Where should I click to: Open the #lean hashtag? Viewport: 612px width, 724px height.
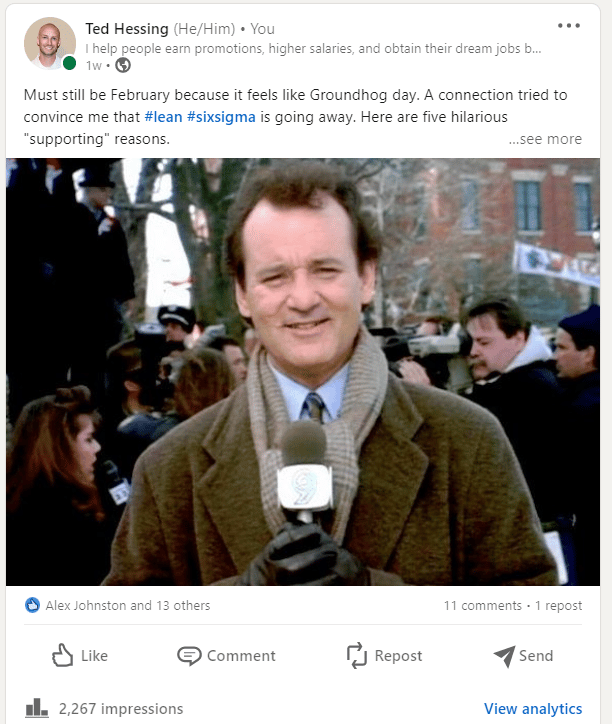coord(164,117)
